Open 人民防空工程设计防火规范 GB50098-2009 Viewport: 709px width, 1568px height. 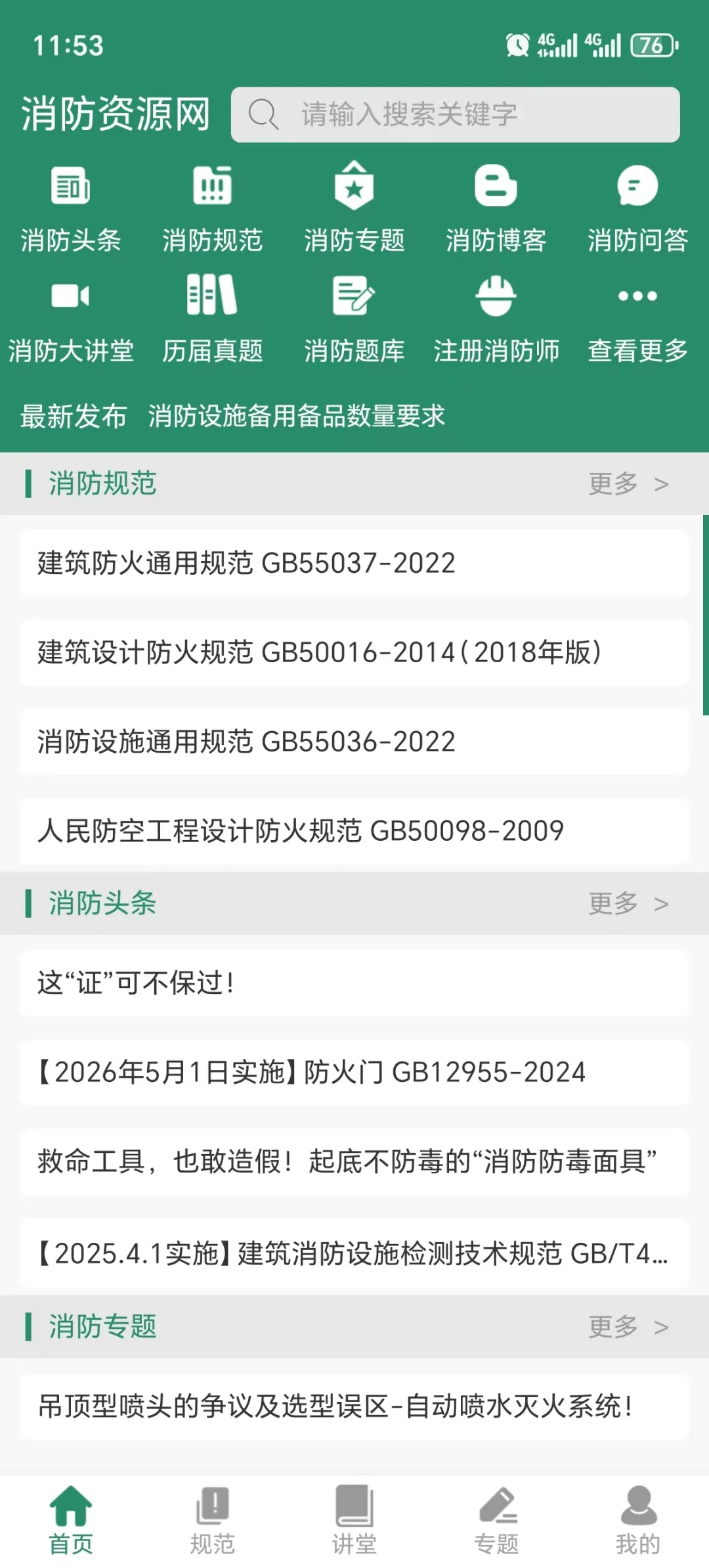tap(354, 831)
